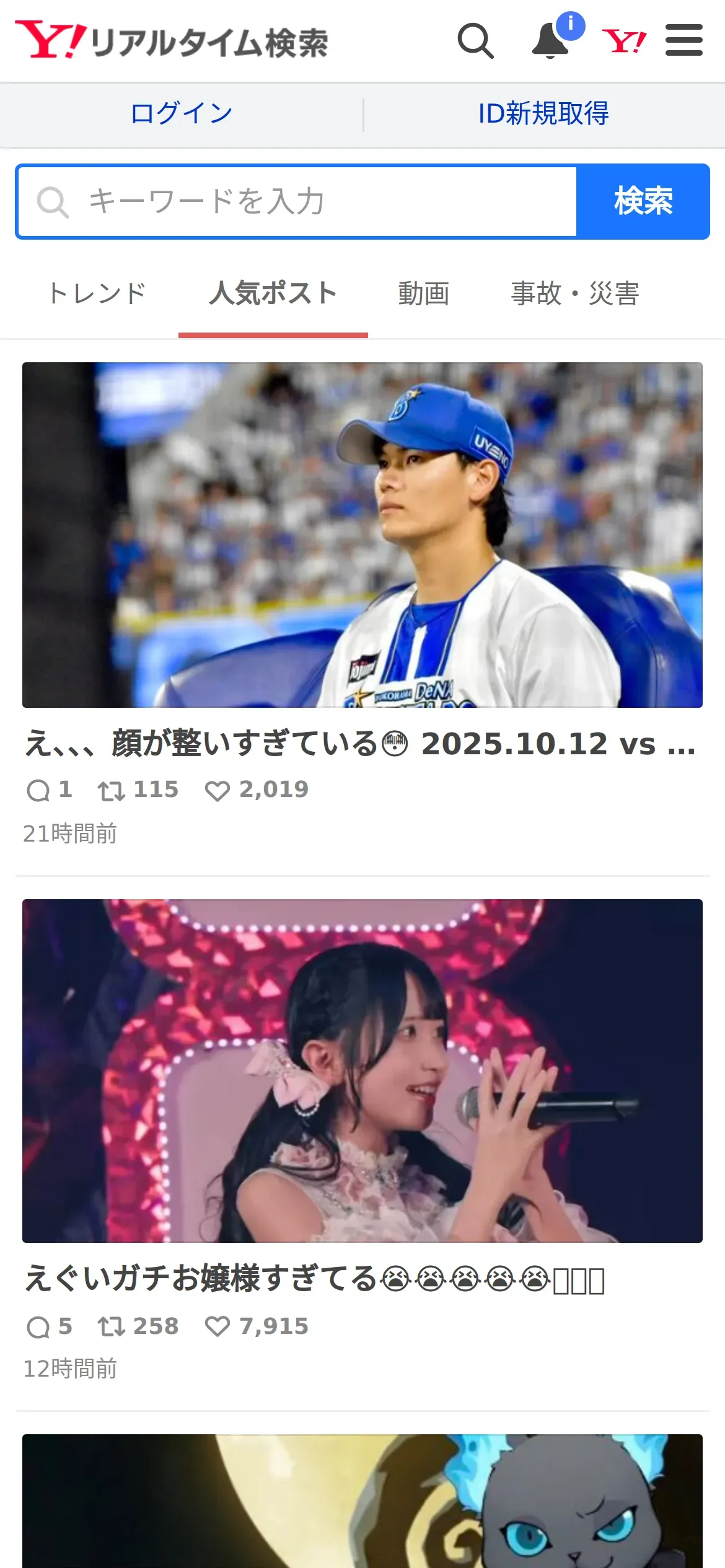Open the notifications bell

(x=551, y=41)
